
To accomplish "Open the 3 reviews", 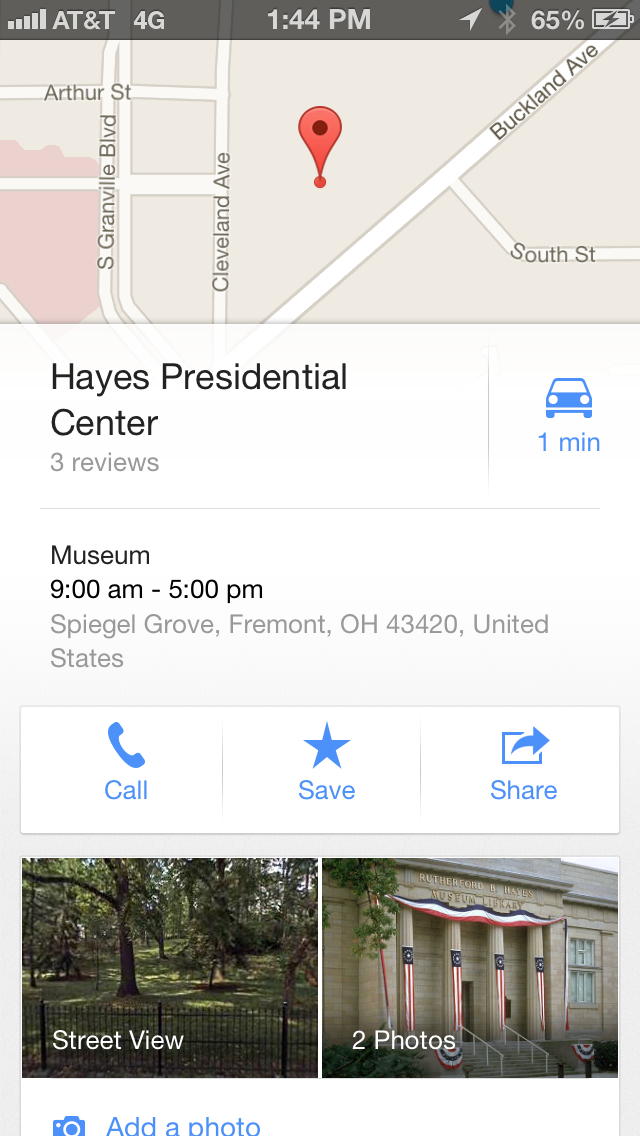I will point(105,463).
